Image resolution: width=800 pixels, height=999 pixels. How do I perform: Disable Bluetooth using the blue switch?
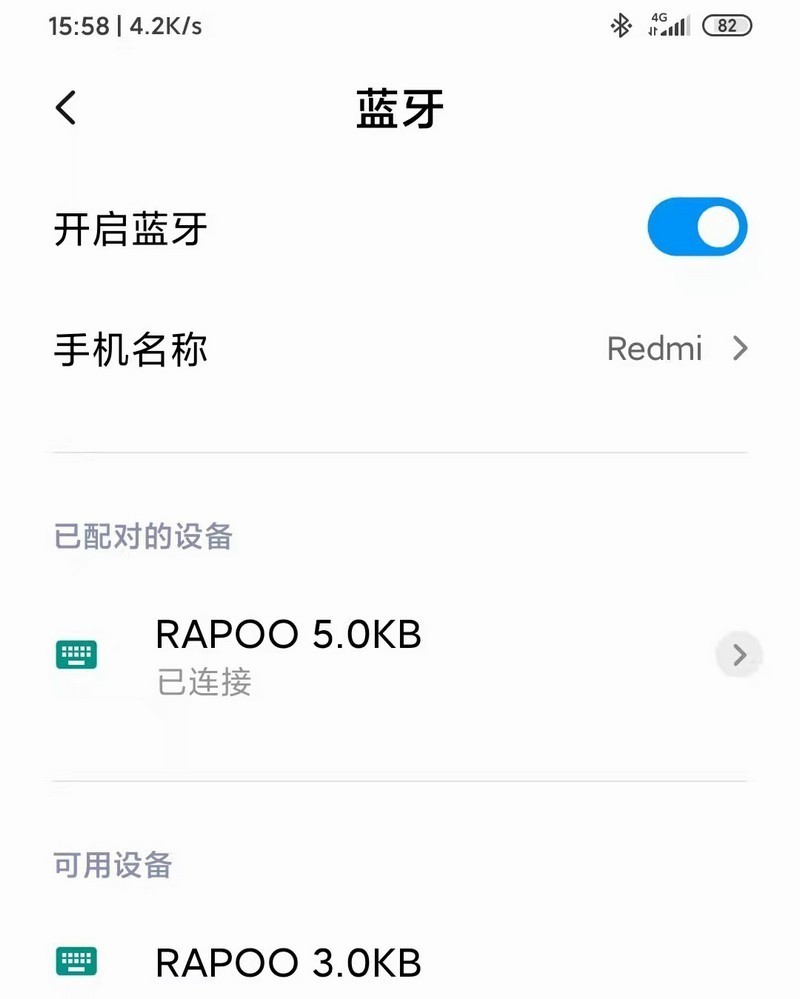(x=697, y=227)
